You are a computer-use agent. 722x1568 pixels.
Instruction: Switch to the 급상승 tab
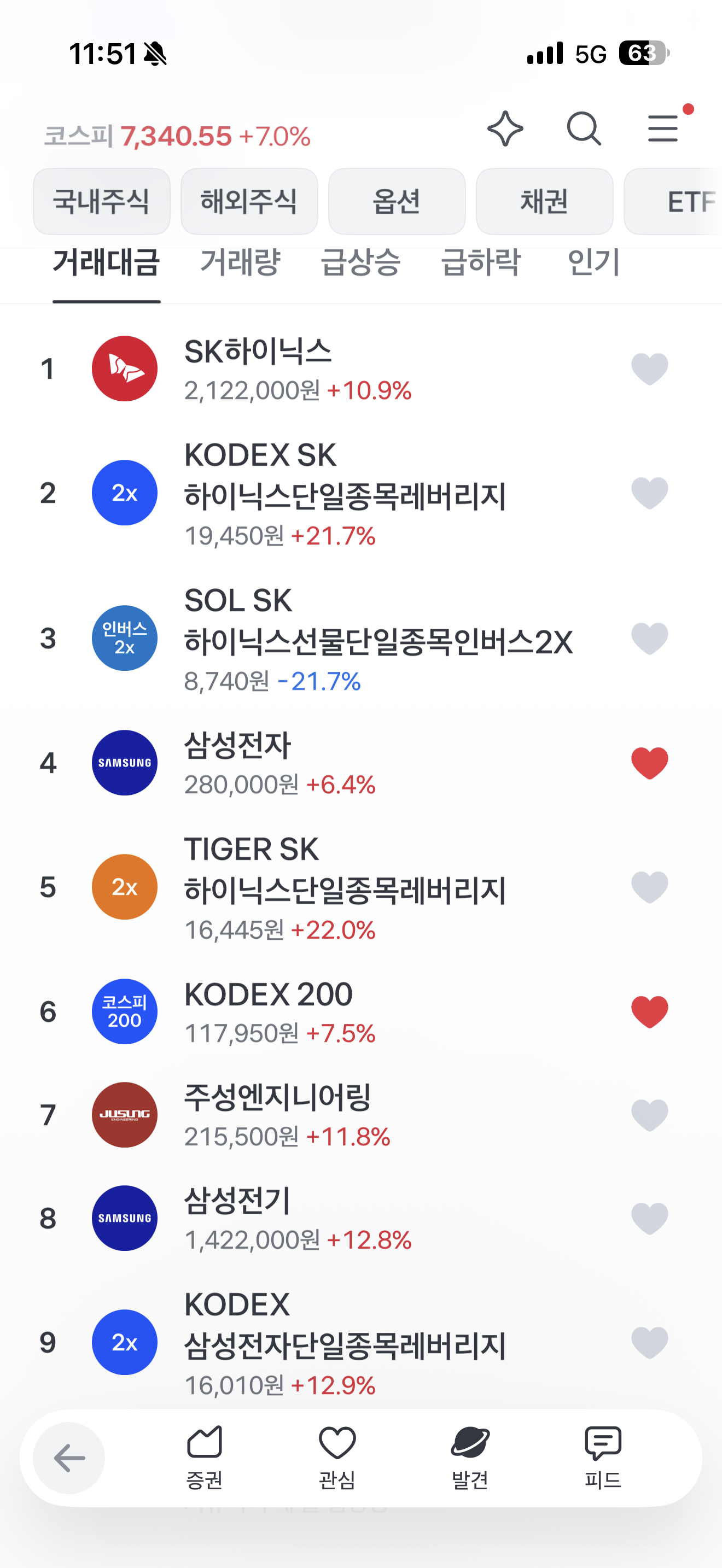click(360, 263)
